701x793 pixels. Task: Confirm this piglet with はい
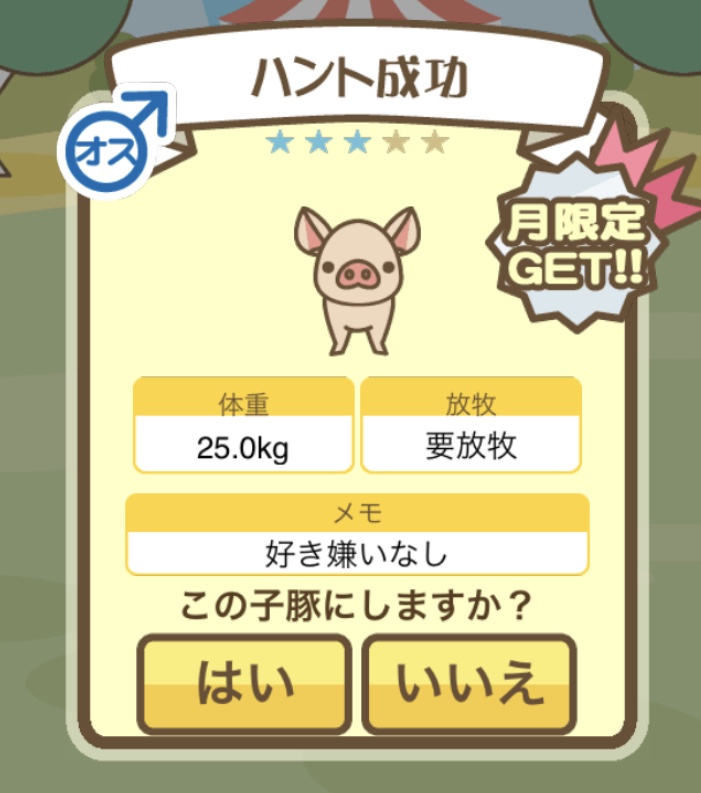pos(245,684)
